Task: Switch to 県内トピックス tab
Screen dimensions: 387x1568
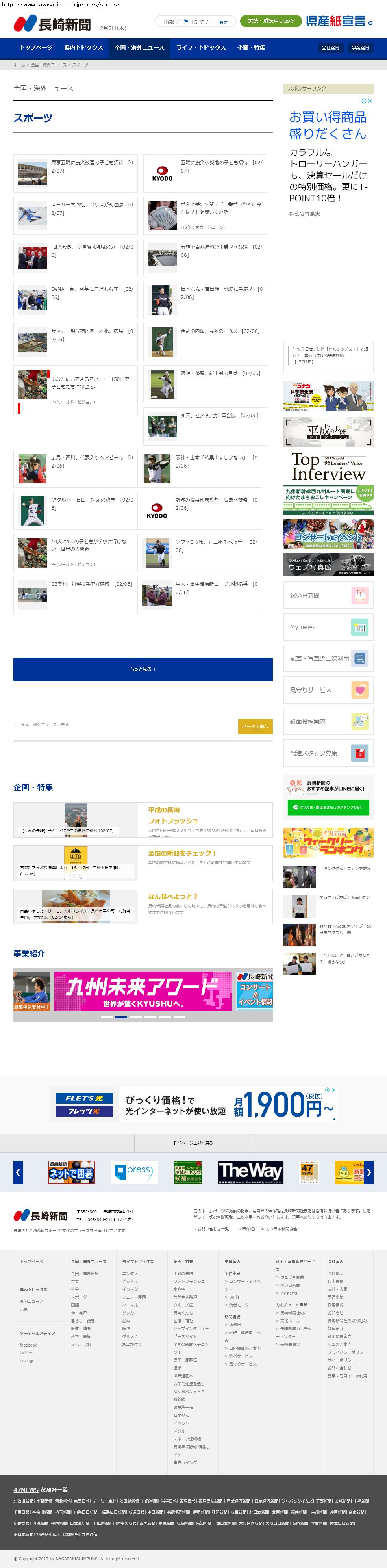Action: pyautogui.click(x=83, y=48)
